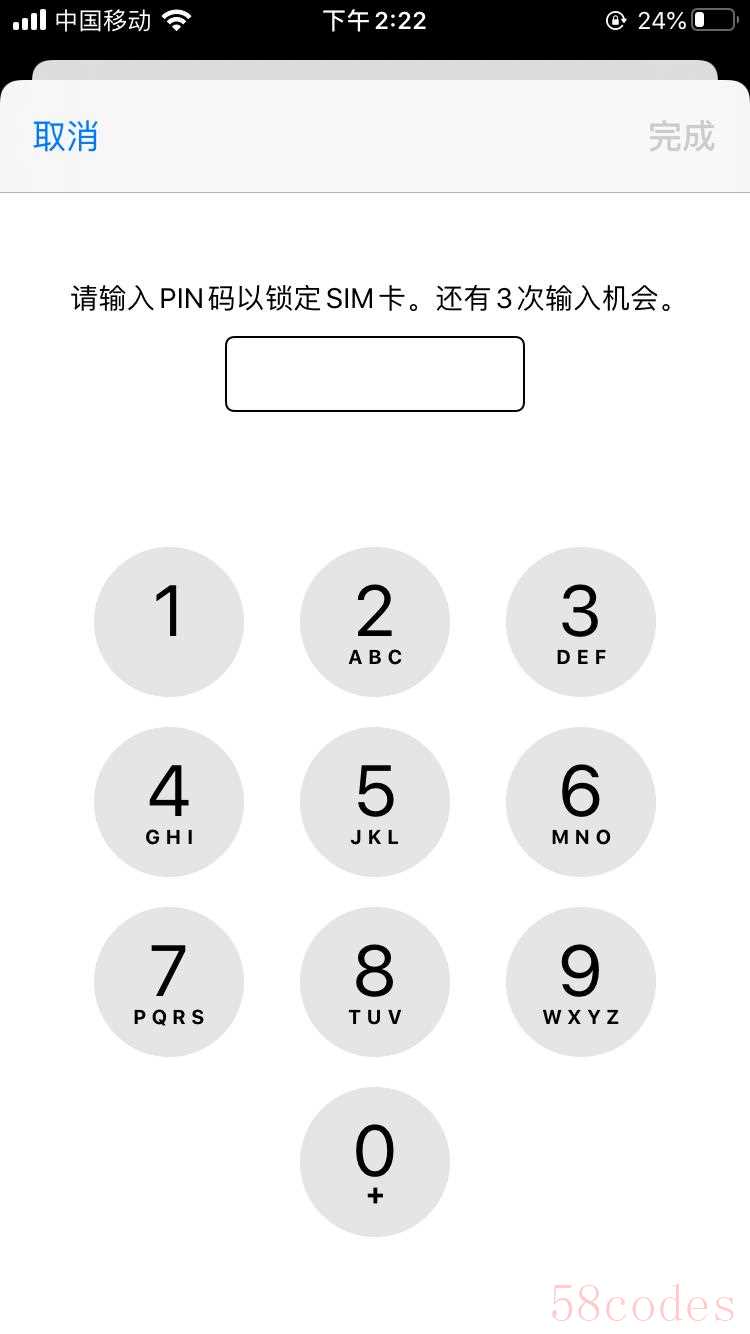
Task: Focus the PIN code input box
Action: point(375,374)
